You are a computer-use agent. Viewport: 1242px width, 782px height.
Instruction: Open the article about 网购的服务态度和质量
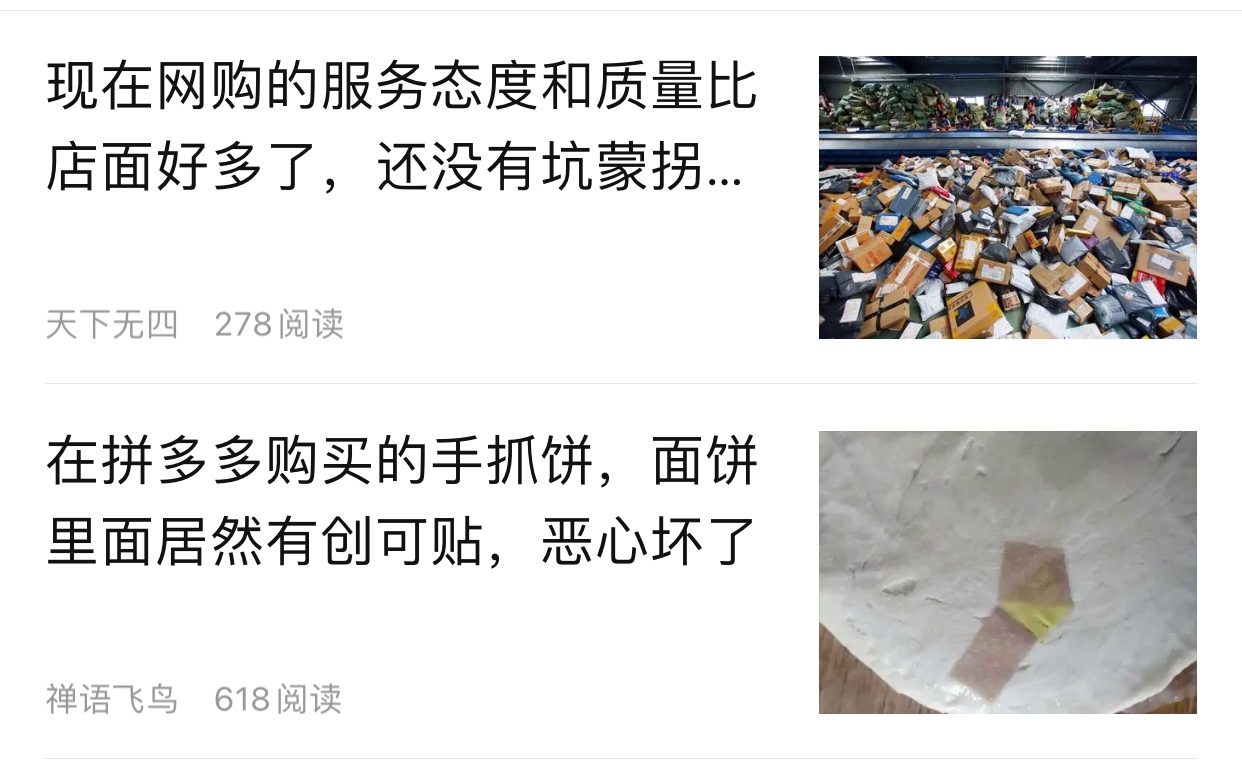400,129
